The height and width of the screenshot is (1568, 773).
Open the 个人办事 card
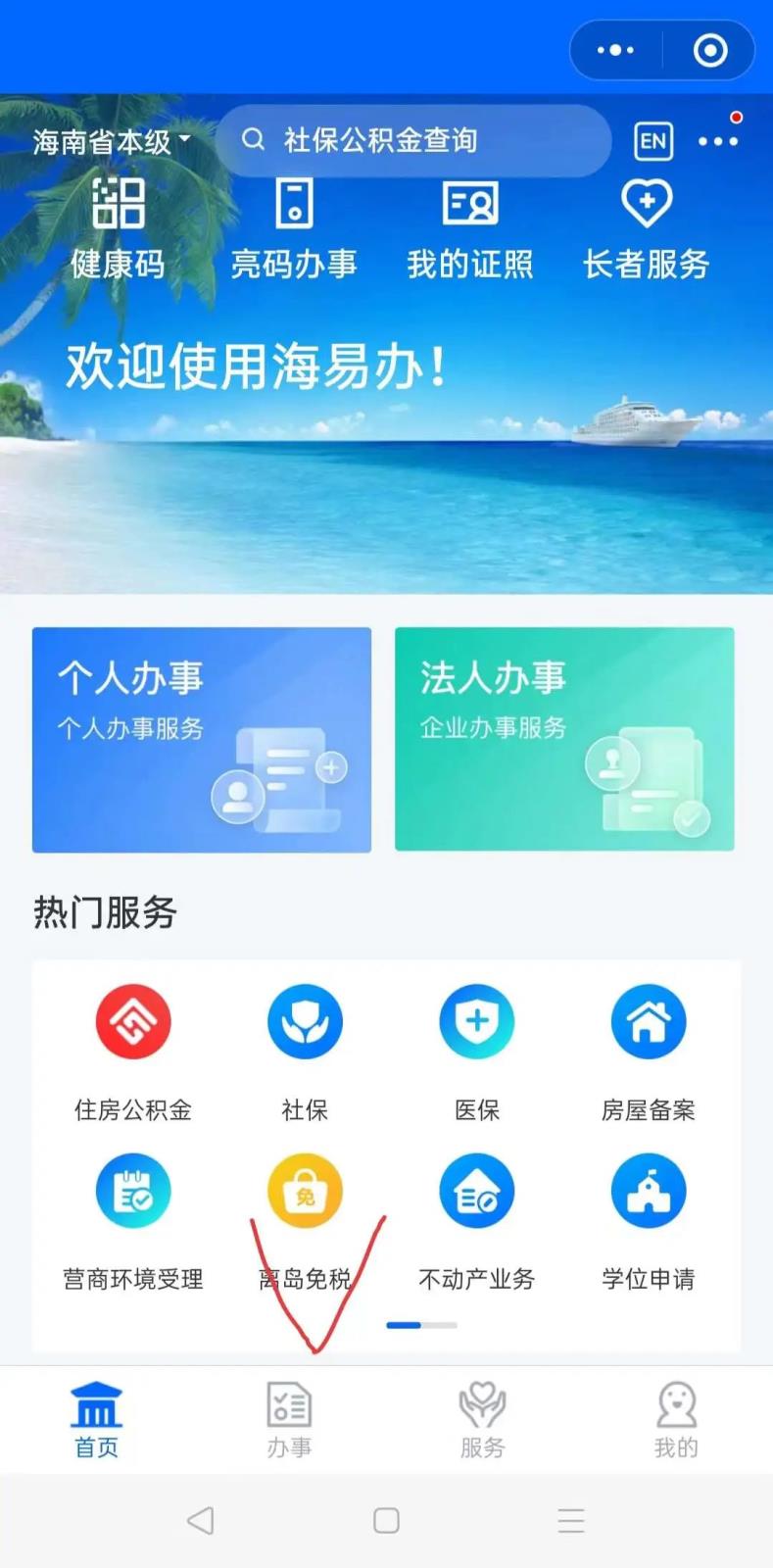click(202, 740)
